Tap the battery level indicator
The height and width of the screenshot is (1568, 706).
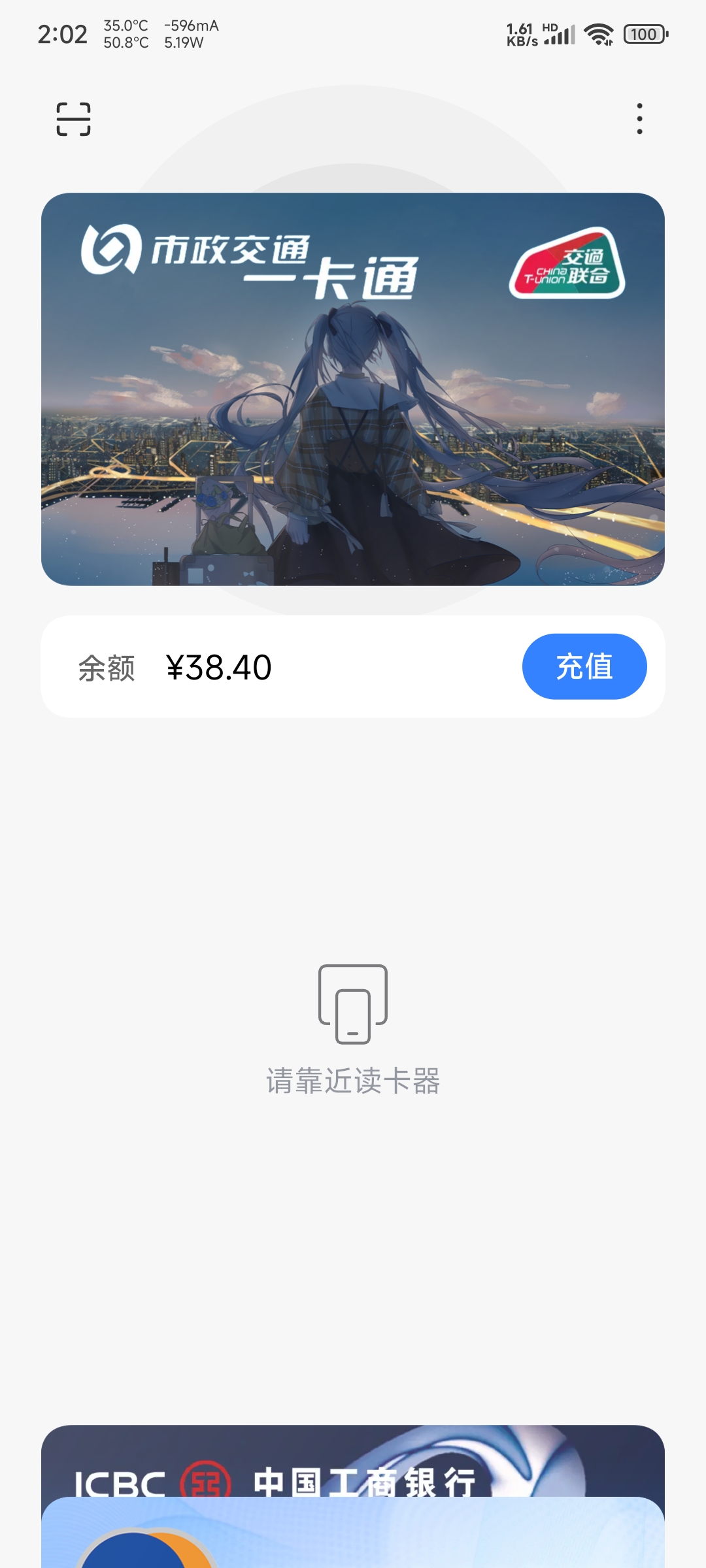point(644,33)
